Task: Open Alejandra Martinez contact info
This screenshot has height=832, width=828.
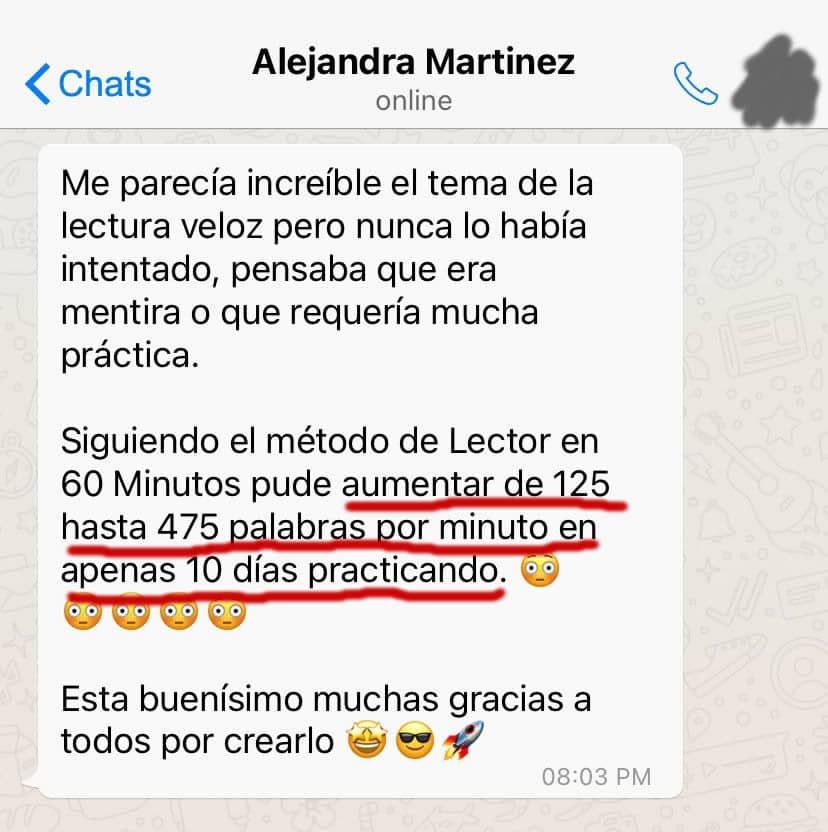Action: [x=413, y=63]
